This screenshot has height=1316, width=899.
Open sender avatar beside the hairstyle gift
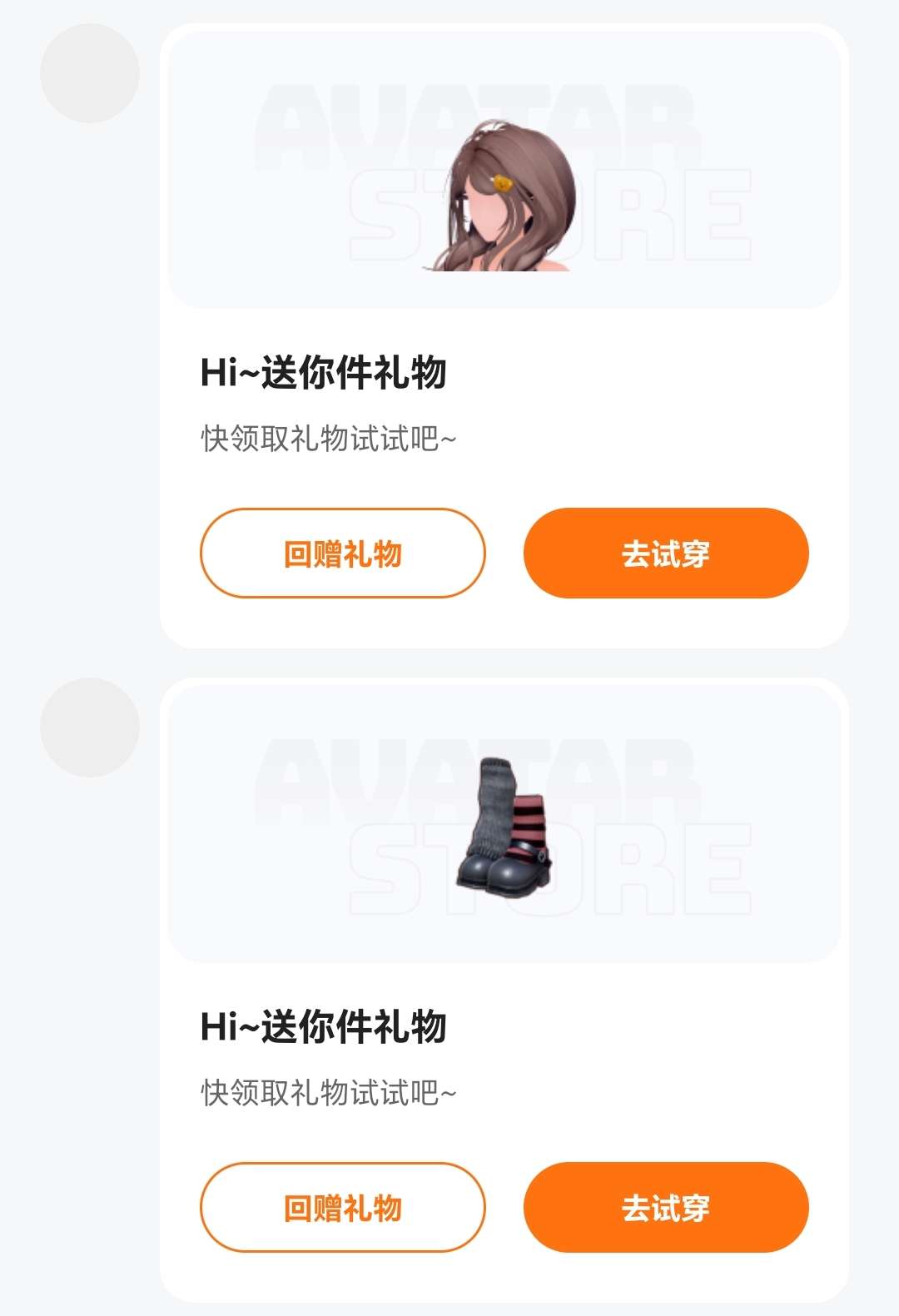point(90,73)
